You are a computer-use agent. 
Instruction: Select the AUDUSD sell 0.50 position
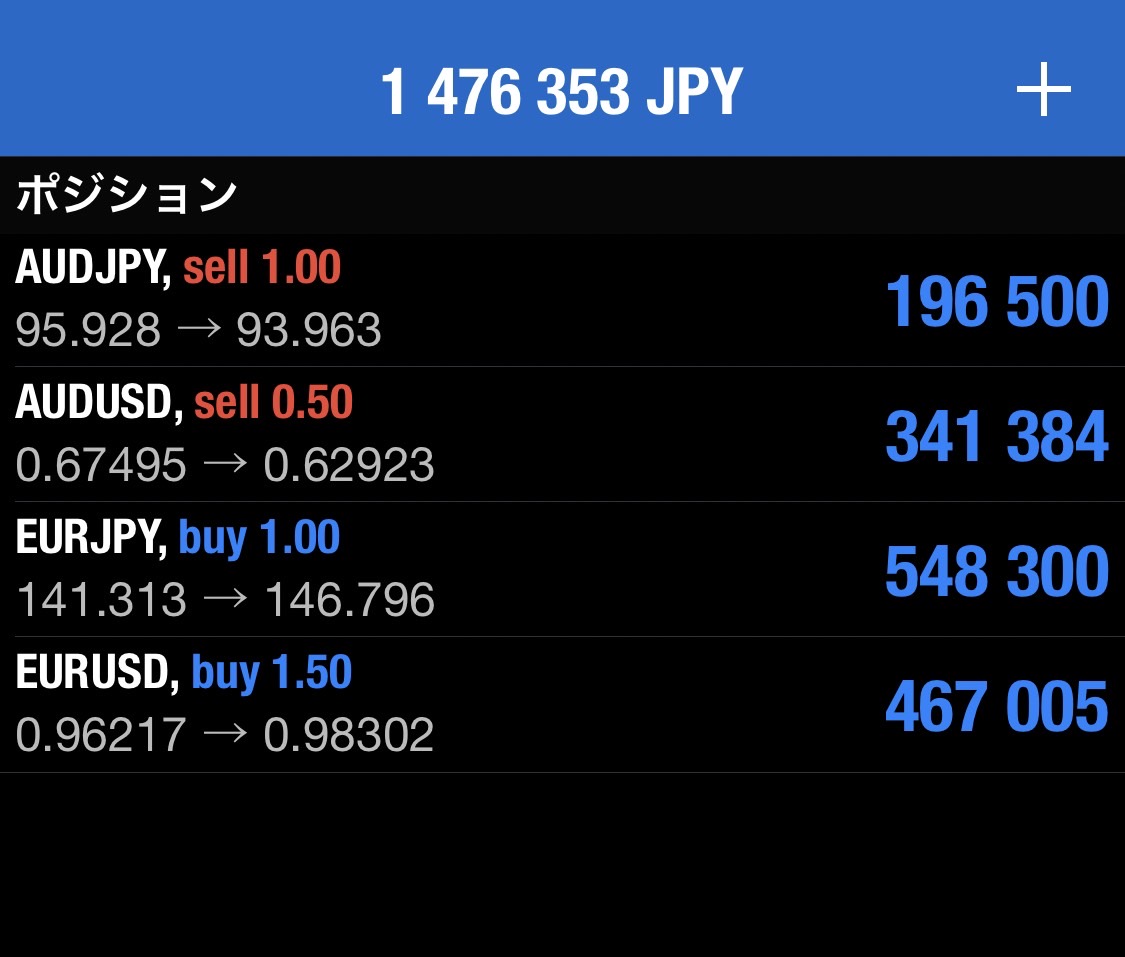(560, 435)
